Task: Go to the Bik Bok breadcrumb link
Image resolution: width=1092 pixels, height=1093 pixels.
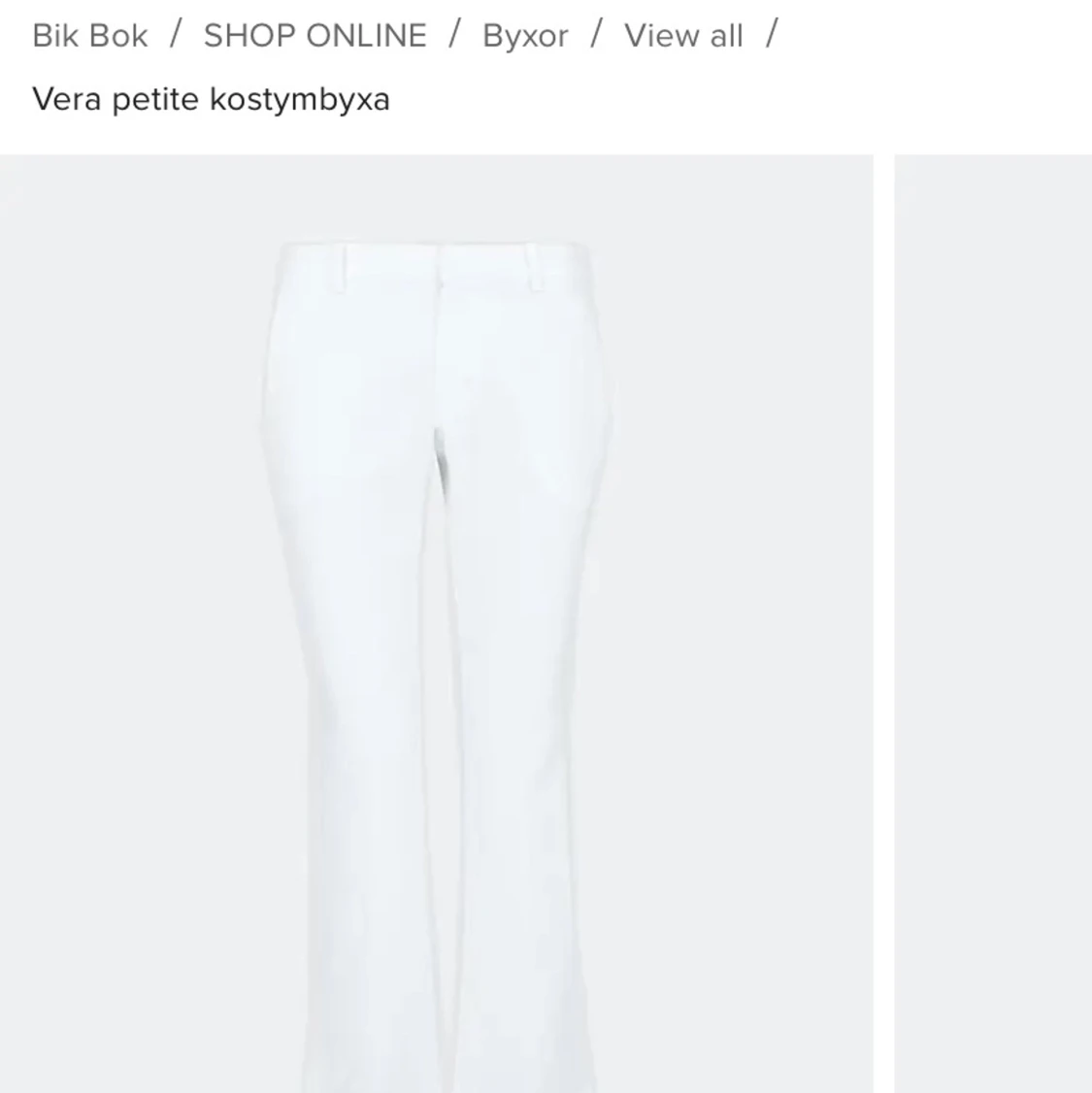Action: 89,36
